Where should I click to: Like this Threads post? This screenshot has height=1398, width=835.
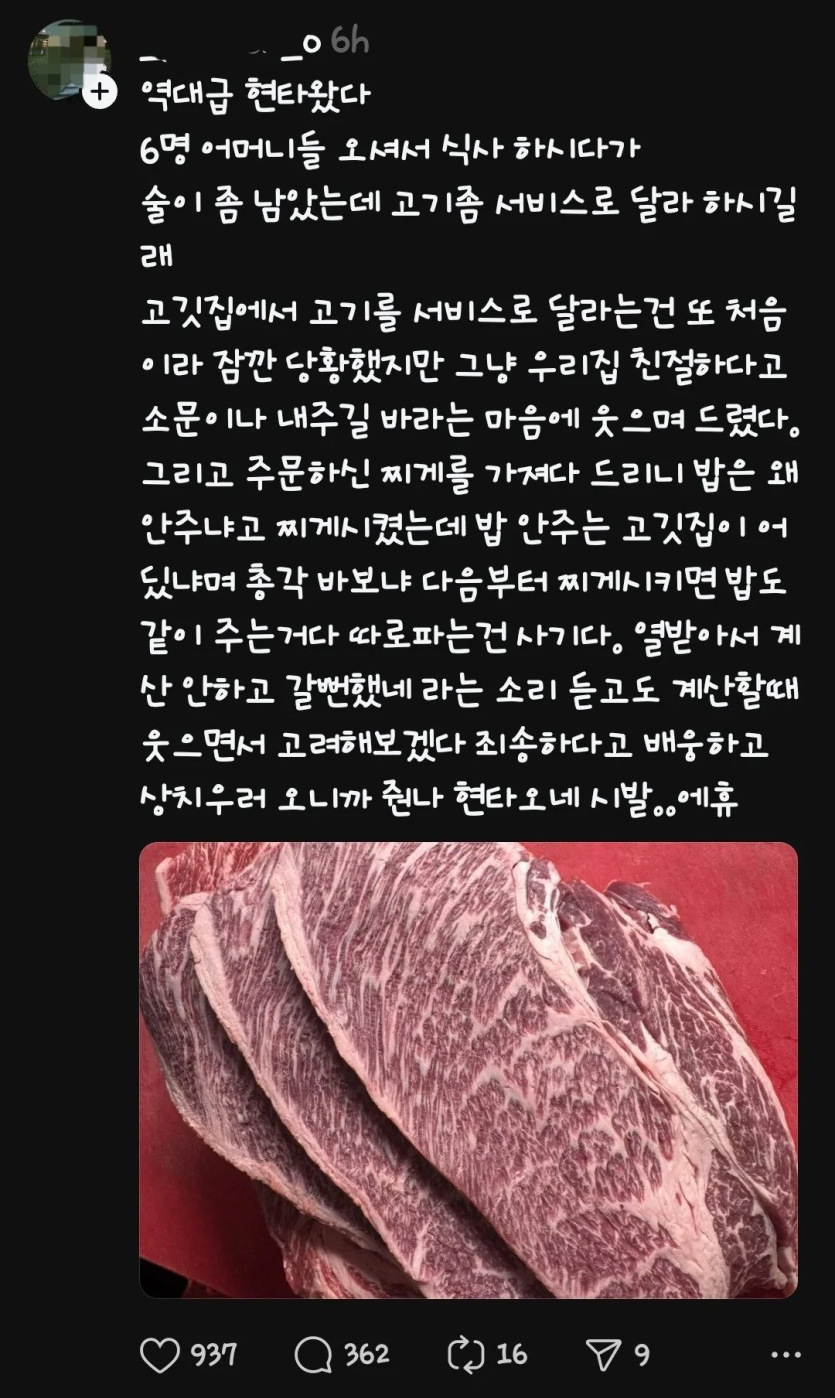pyautogui.click(x=160, y=1355)
